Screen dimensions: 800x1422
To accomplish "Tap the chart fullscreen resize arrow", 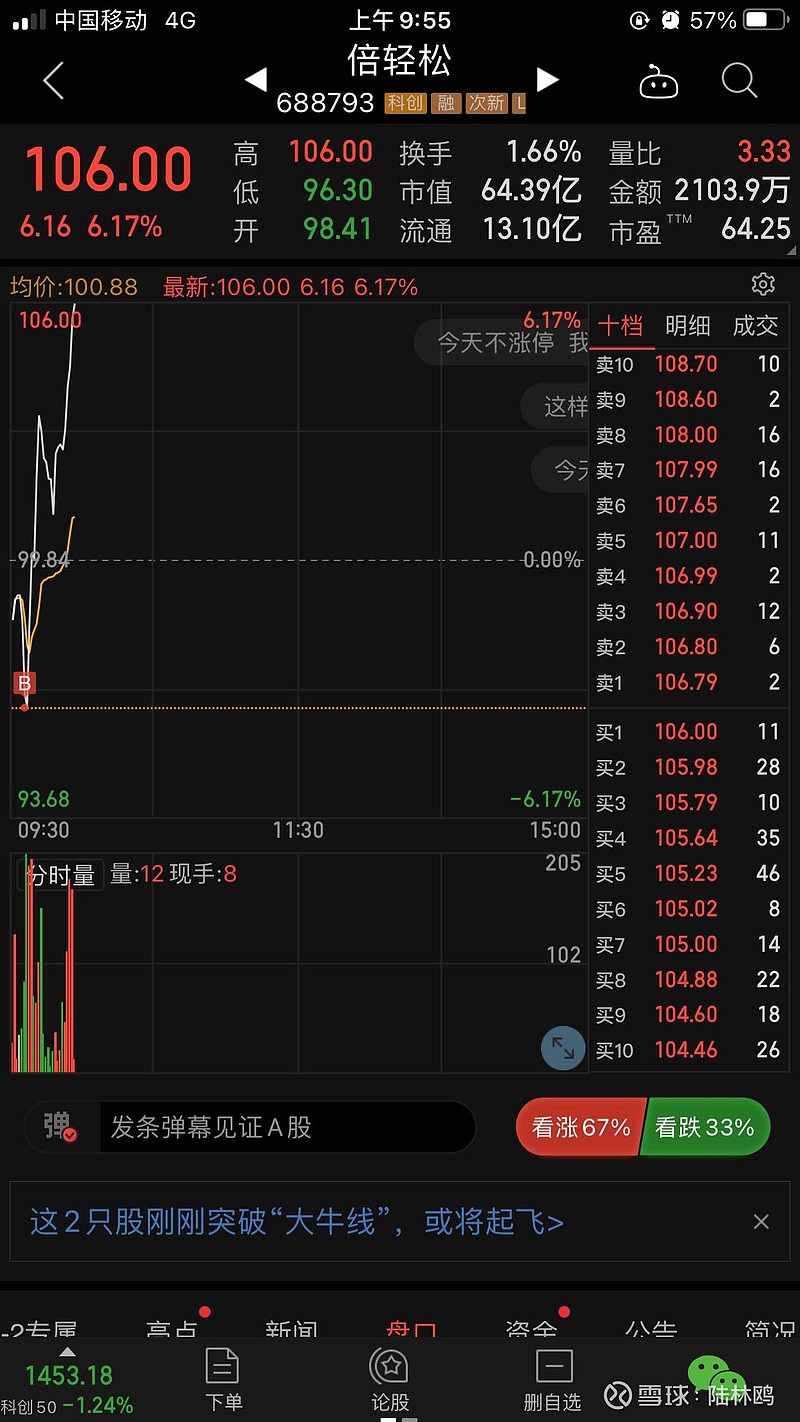I will pyautogui.click(x=562, y=1049).
